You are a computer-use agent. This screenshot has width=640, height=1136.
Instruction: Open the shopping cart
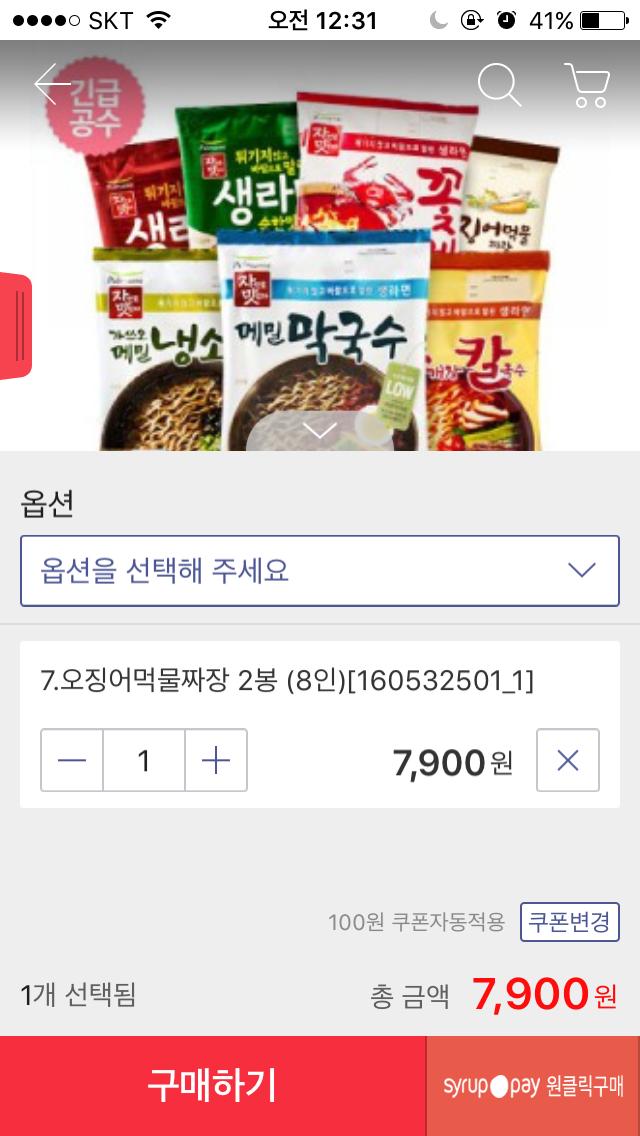[x=587, y=85]
